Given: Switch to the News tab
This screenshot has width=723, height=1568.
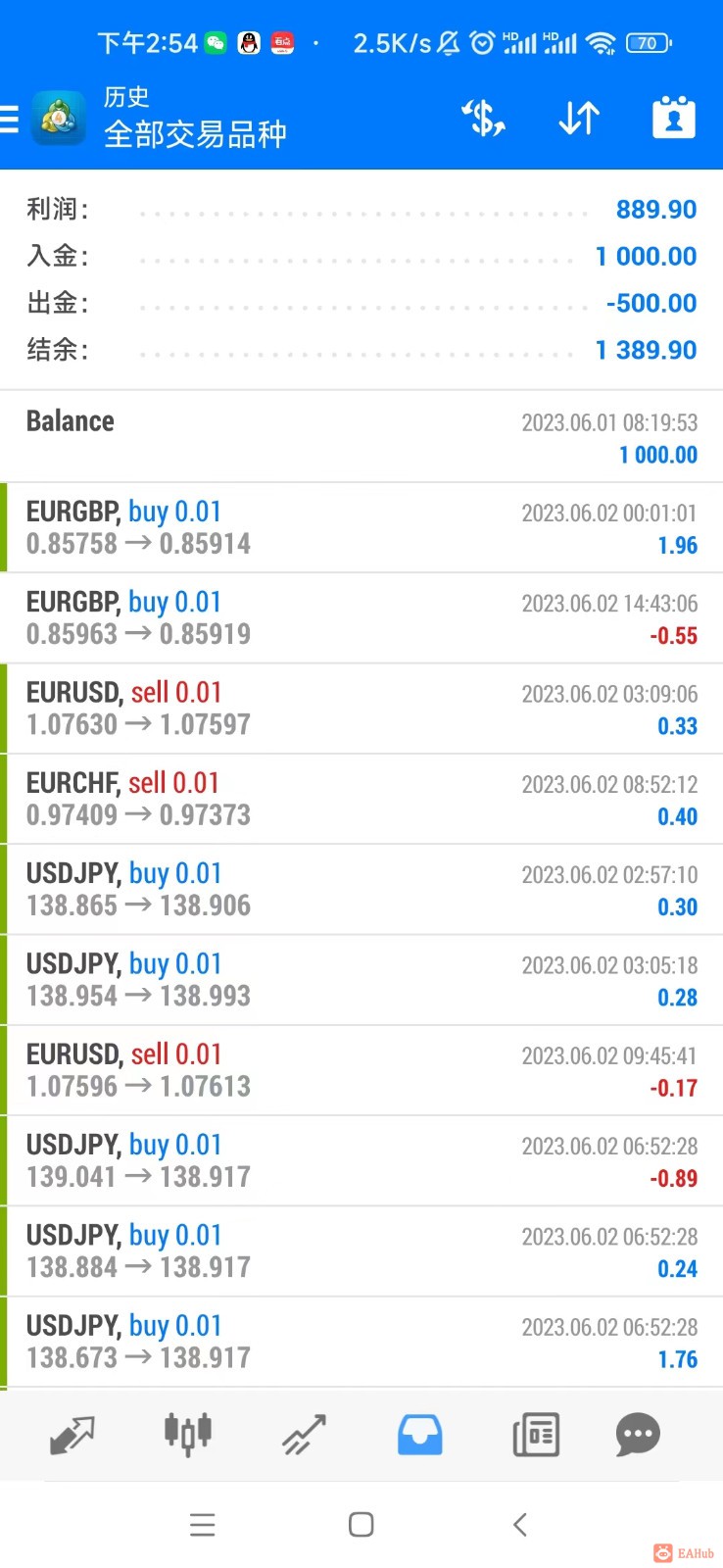Looking at the screenshot, I should tap(536, 1435).
